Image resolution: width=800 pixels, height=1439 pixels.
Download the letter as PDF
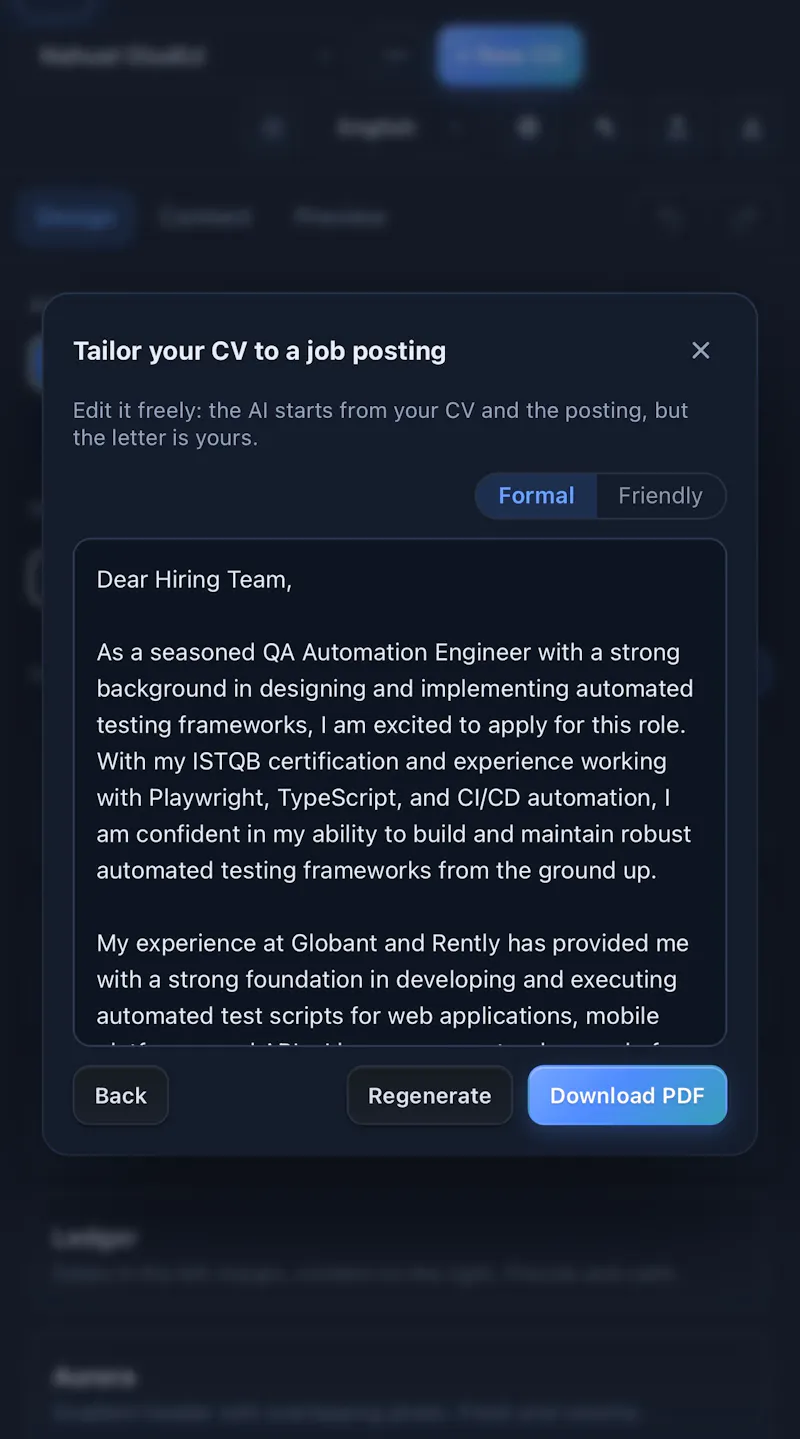627,1095
